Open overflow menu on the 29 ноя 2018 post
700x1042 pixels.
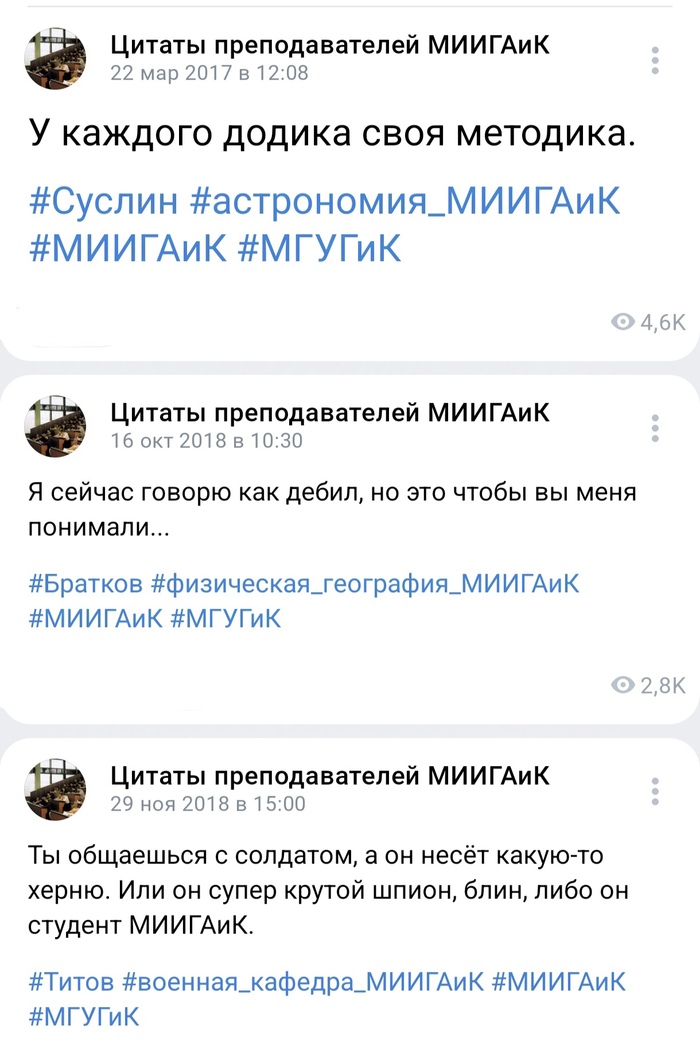click(655, 790)
